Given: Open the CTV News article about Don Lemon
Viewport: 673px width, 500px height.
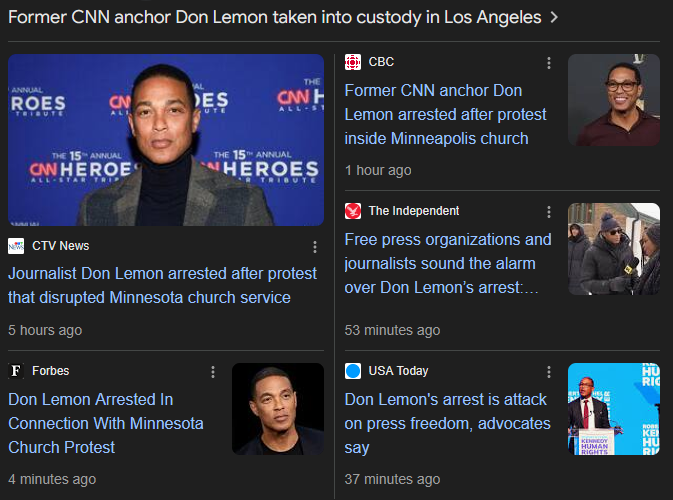Looking at the screenshot, I should (162, 285).
